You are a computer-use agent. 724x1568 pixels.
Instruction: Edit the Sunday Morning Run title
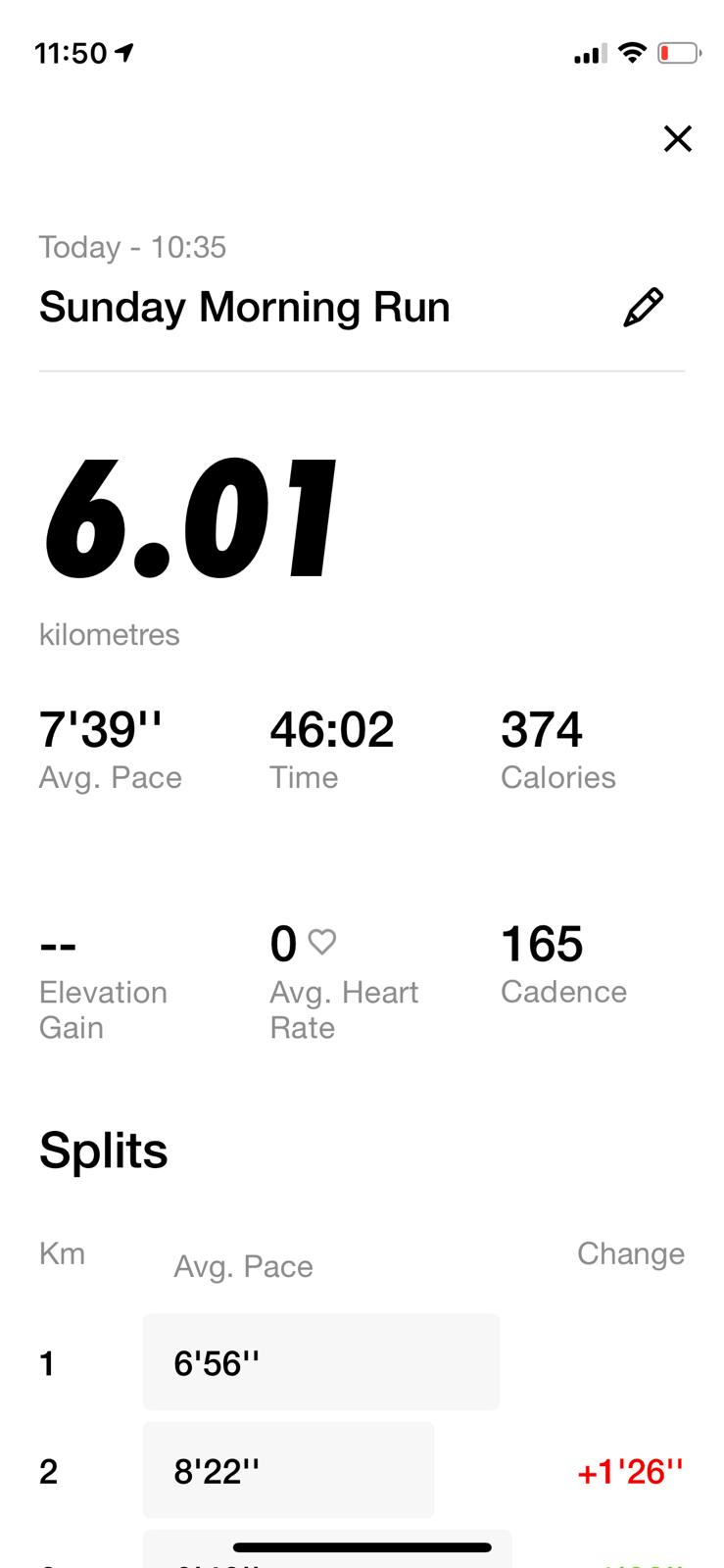point(644,308)
